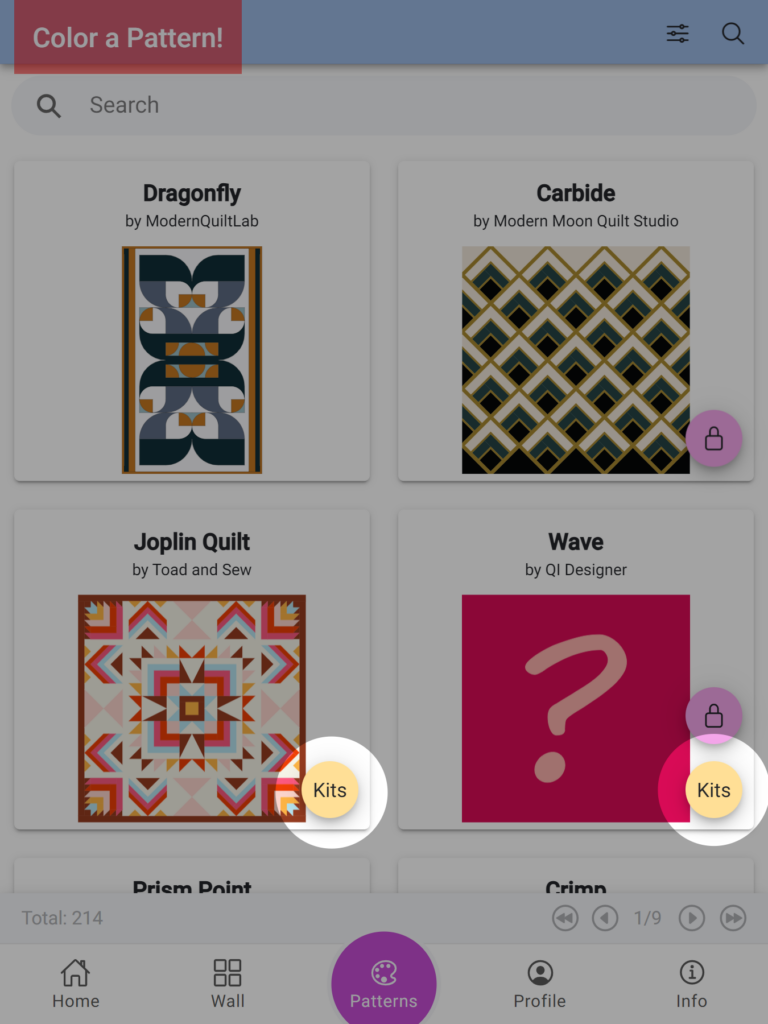
Task: Tap the lock icon on Carbide
Action: tap(713, 439)
